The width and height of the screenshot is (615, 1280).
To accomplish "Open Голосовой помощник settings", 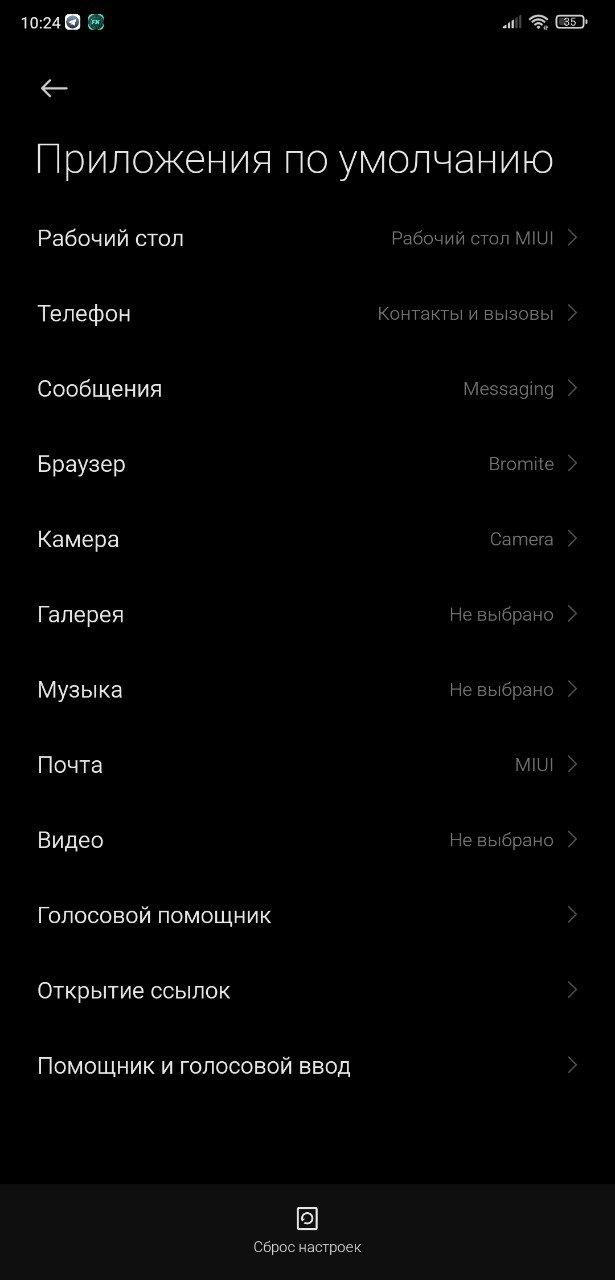I will click(307, 915).
